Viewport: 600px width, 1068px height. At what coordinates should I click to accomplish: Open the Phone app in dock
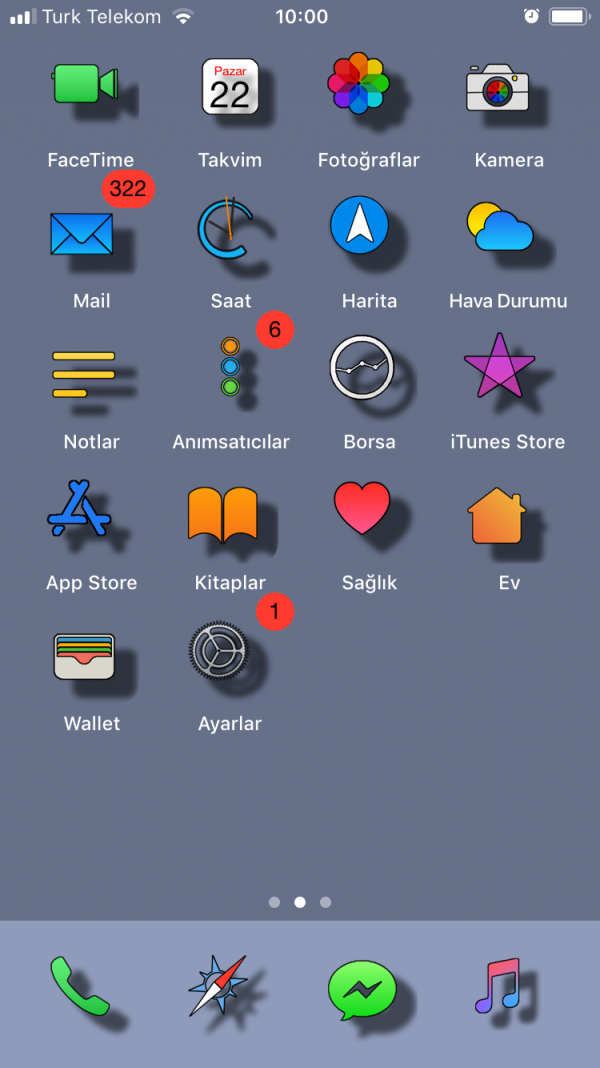[x=80, y=986]
